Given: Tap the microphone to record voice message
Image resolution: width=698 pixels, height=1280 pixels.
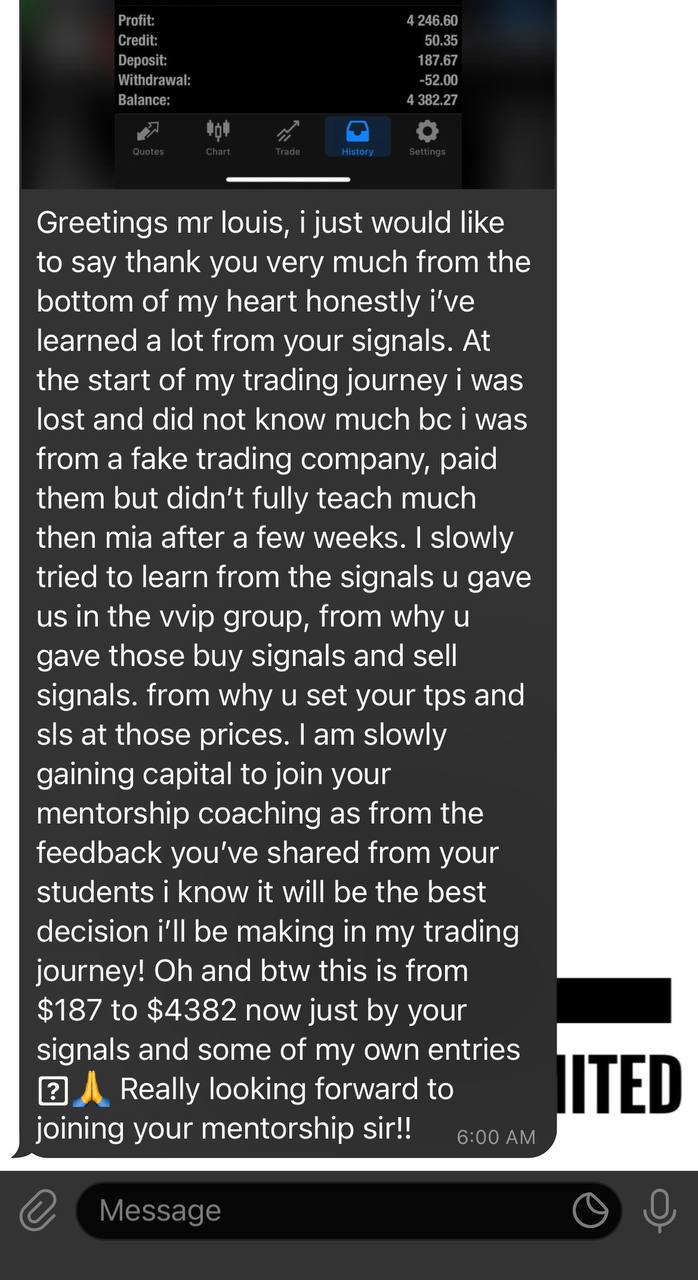Looking at the screenshot, I should [x=659, y=1212].
